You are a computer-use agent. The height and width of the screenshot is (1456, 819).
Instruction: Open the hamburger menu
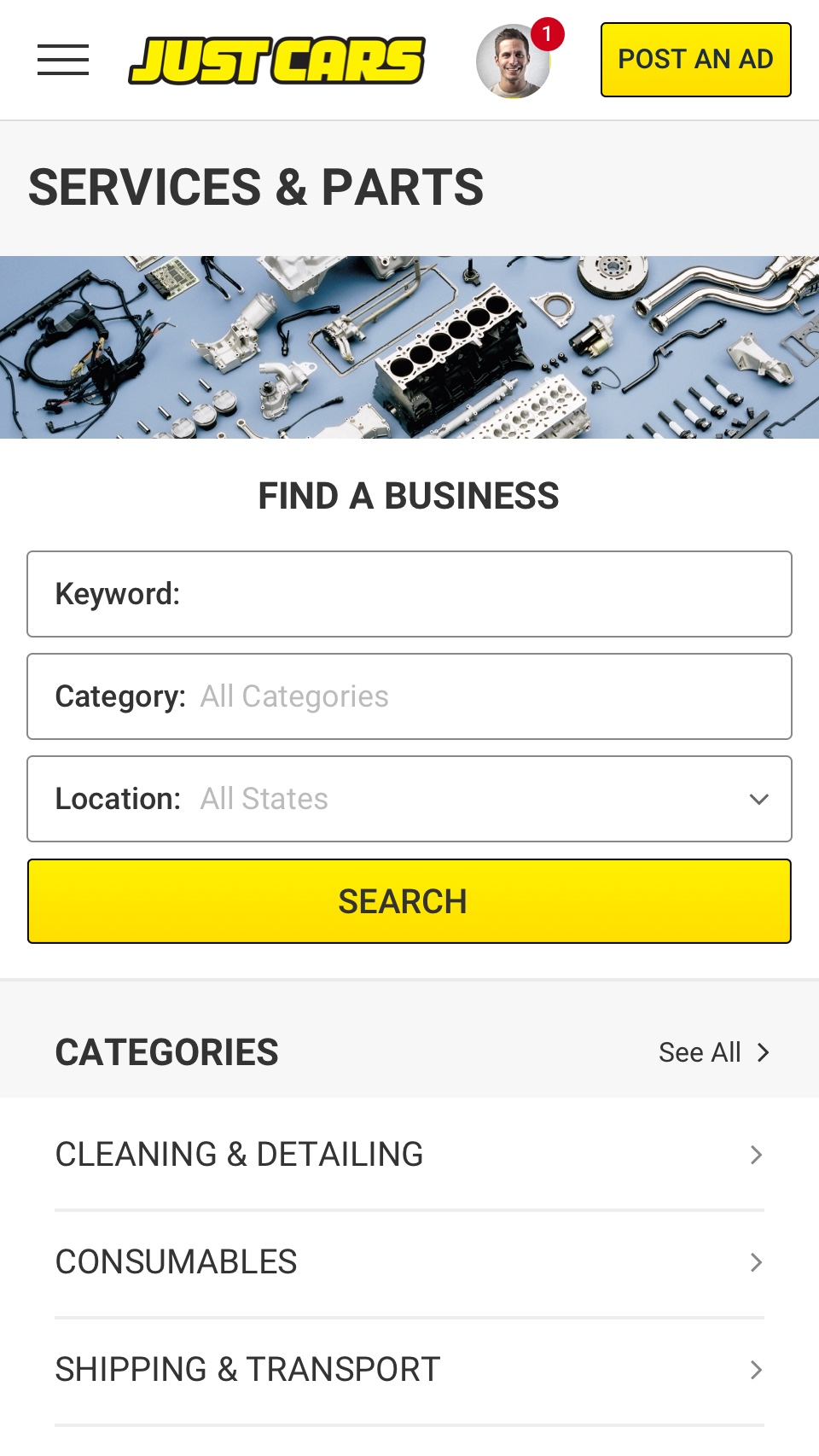pos(63,60)
